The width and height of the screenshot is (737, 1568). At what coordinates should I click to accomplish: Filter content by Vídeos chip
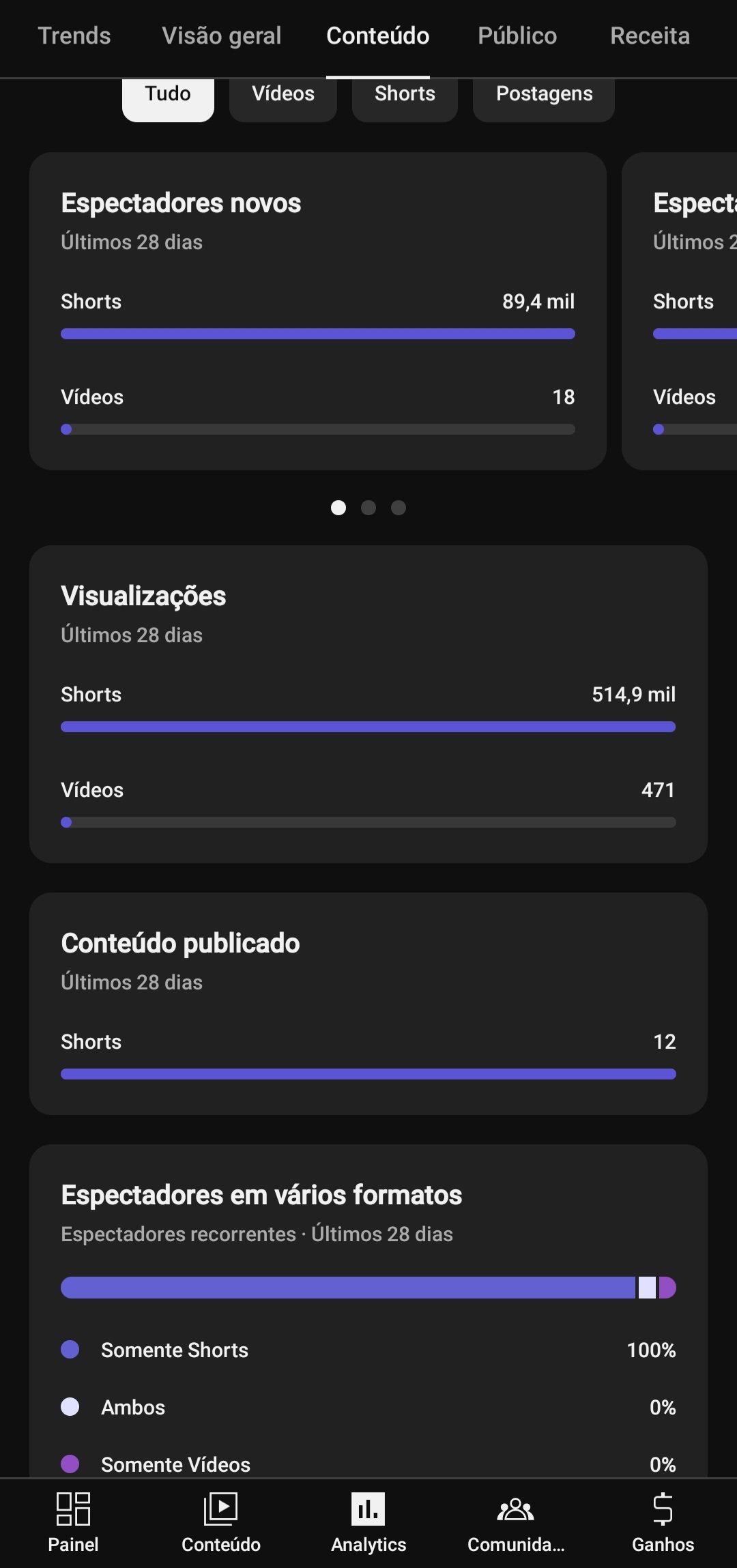[x=283, y=96]
